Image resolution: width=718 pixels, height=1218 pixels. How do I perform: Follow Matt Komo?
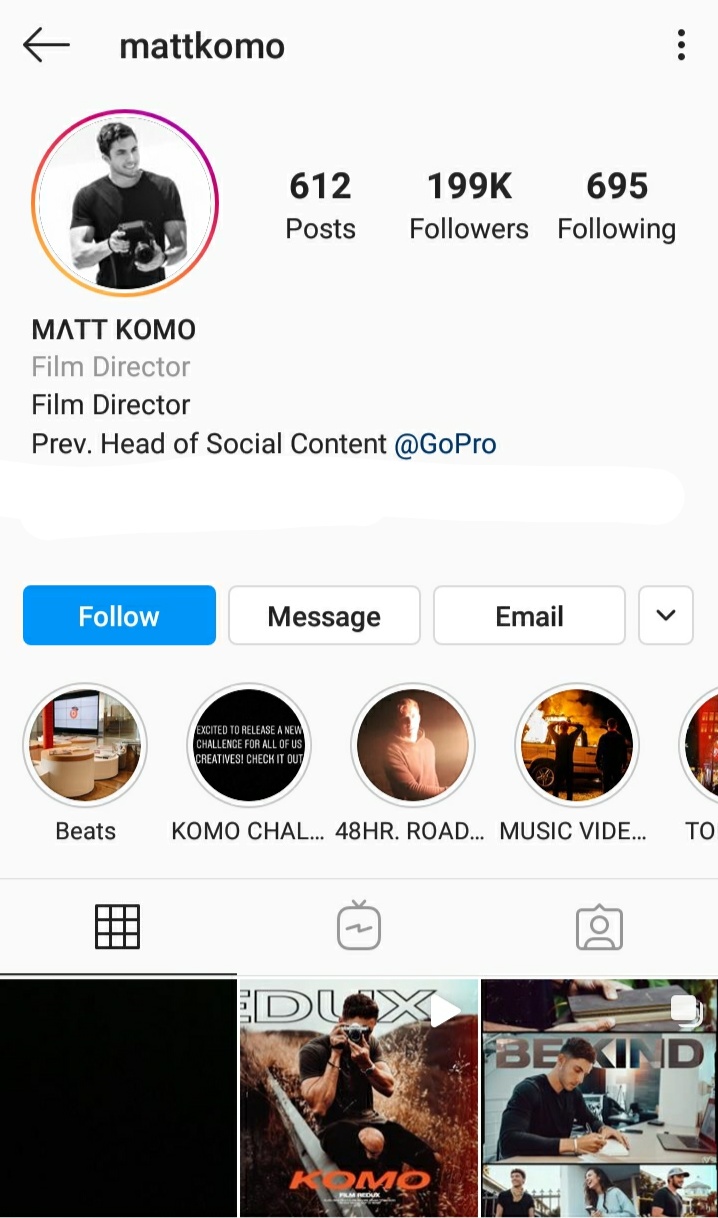coord(119,615)
